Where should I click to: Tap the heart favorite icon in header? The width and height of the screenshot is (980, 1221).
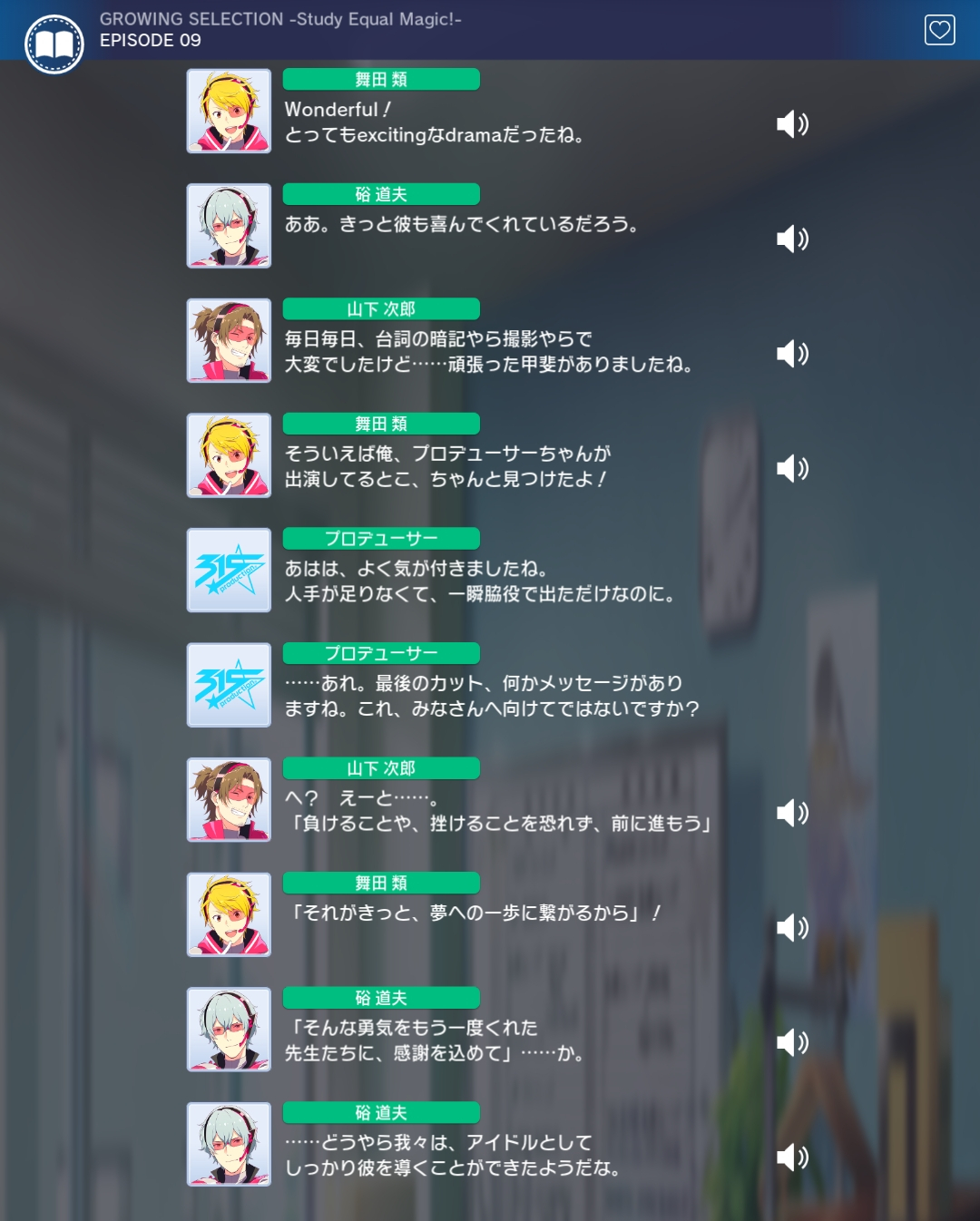click(939, 30)
